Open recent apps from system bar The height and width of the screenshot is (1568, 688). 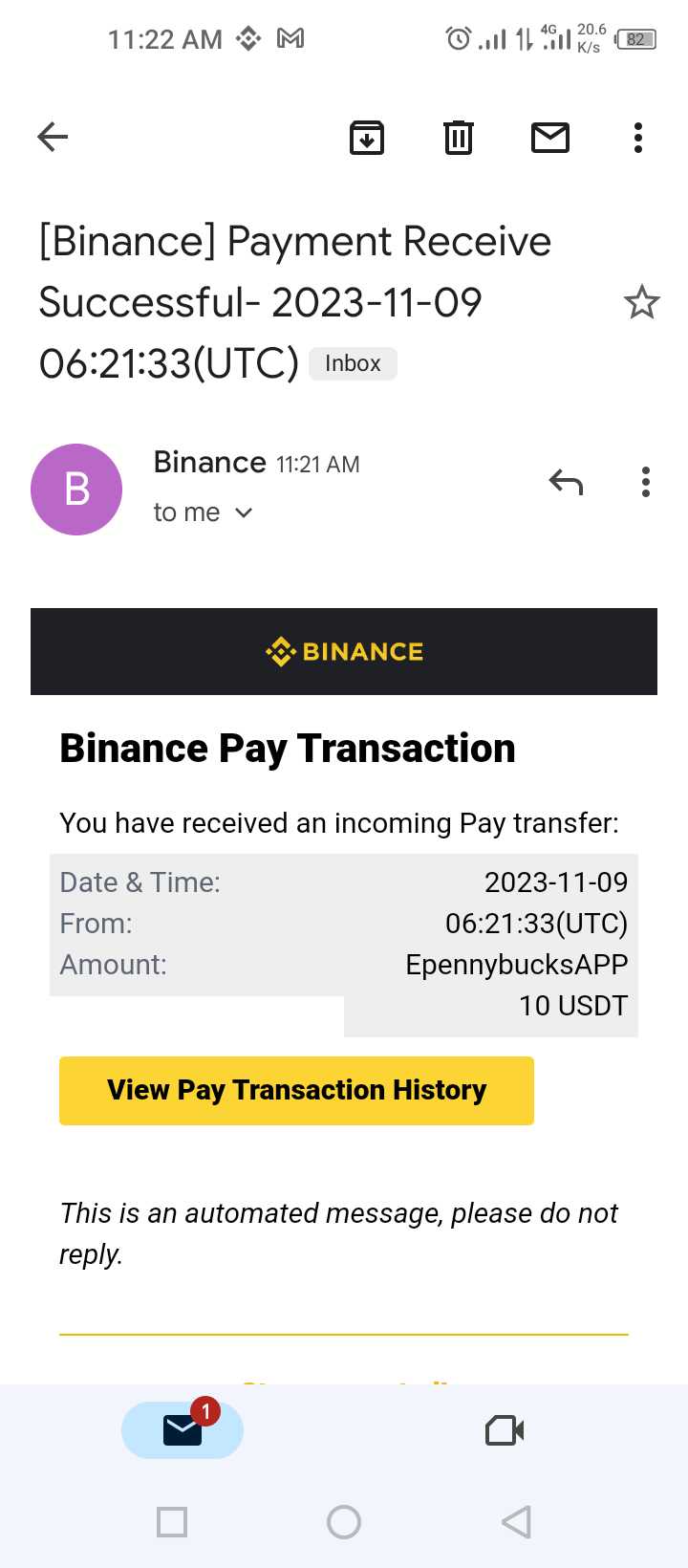coord(172,1522)
